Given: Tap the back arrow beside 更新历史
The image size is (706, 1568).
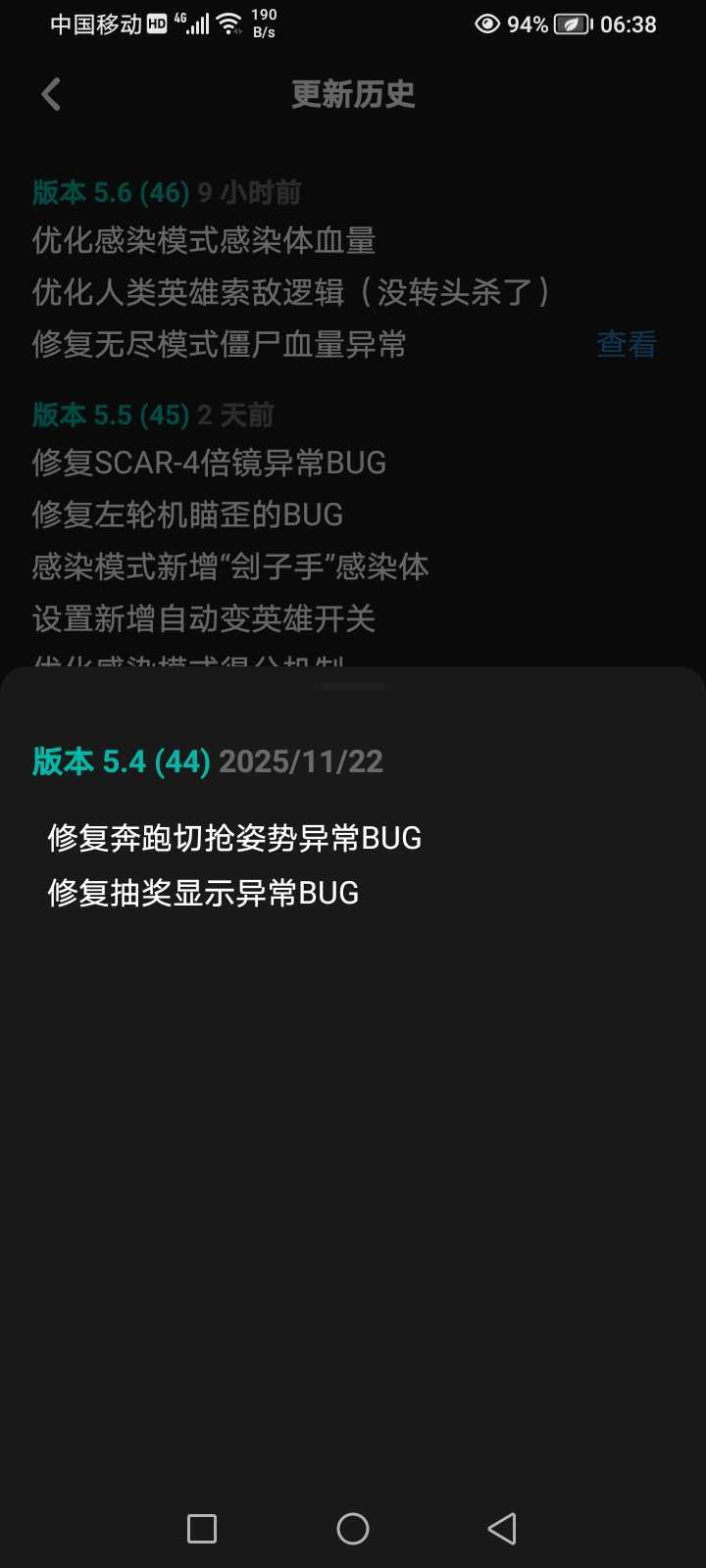Looking at the screenshot, I should click(x=52, y=95).
